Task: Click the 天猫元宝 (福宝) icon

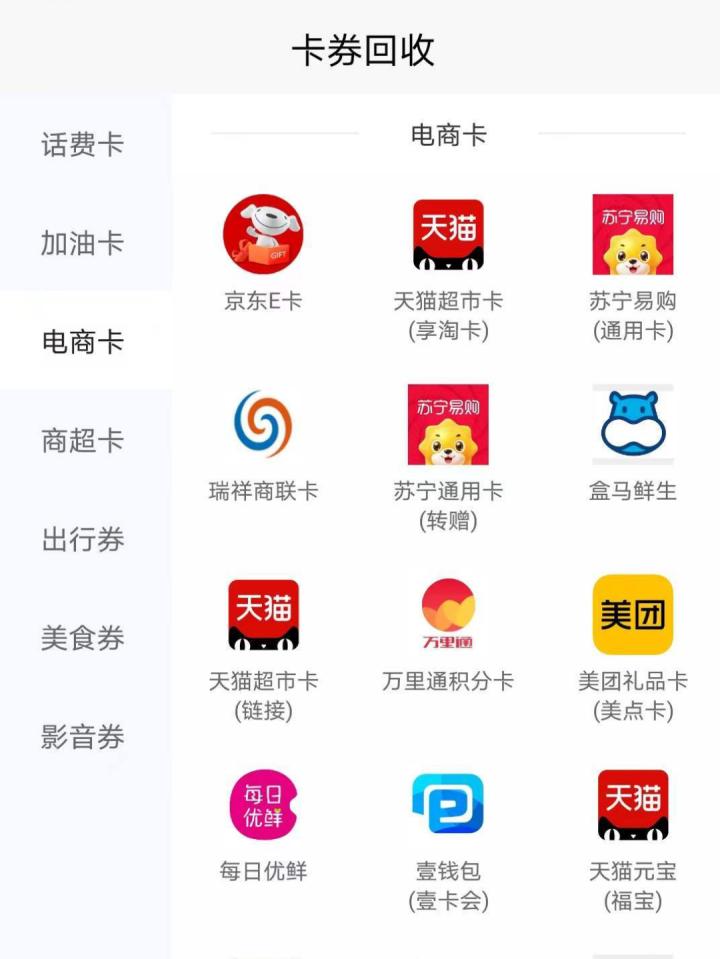Action: point(633,806)
